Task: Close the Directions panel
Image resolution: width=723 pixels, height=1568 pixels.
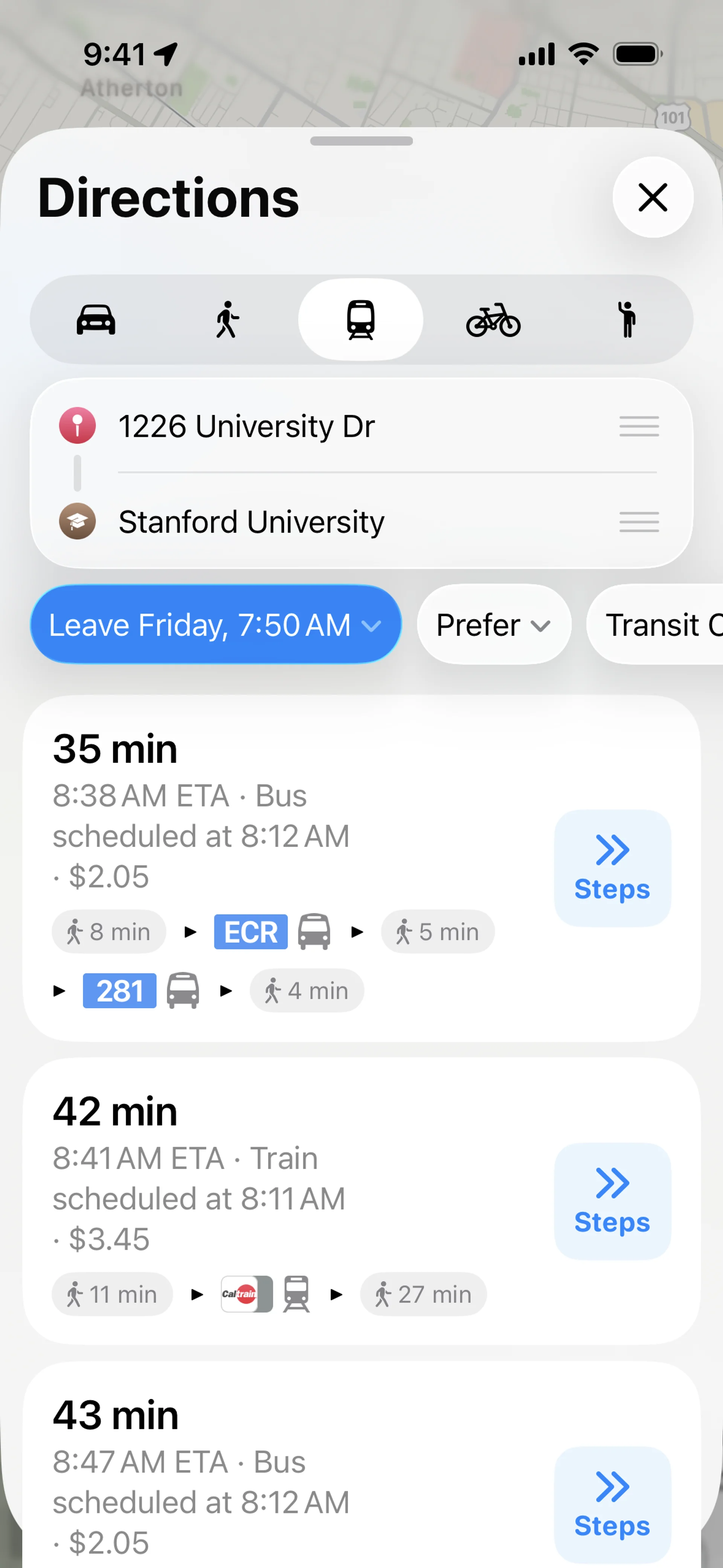Action: tap(653, 197)
